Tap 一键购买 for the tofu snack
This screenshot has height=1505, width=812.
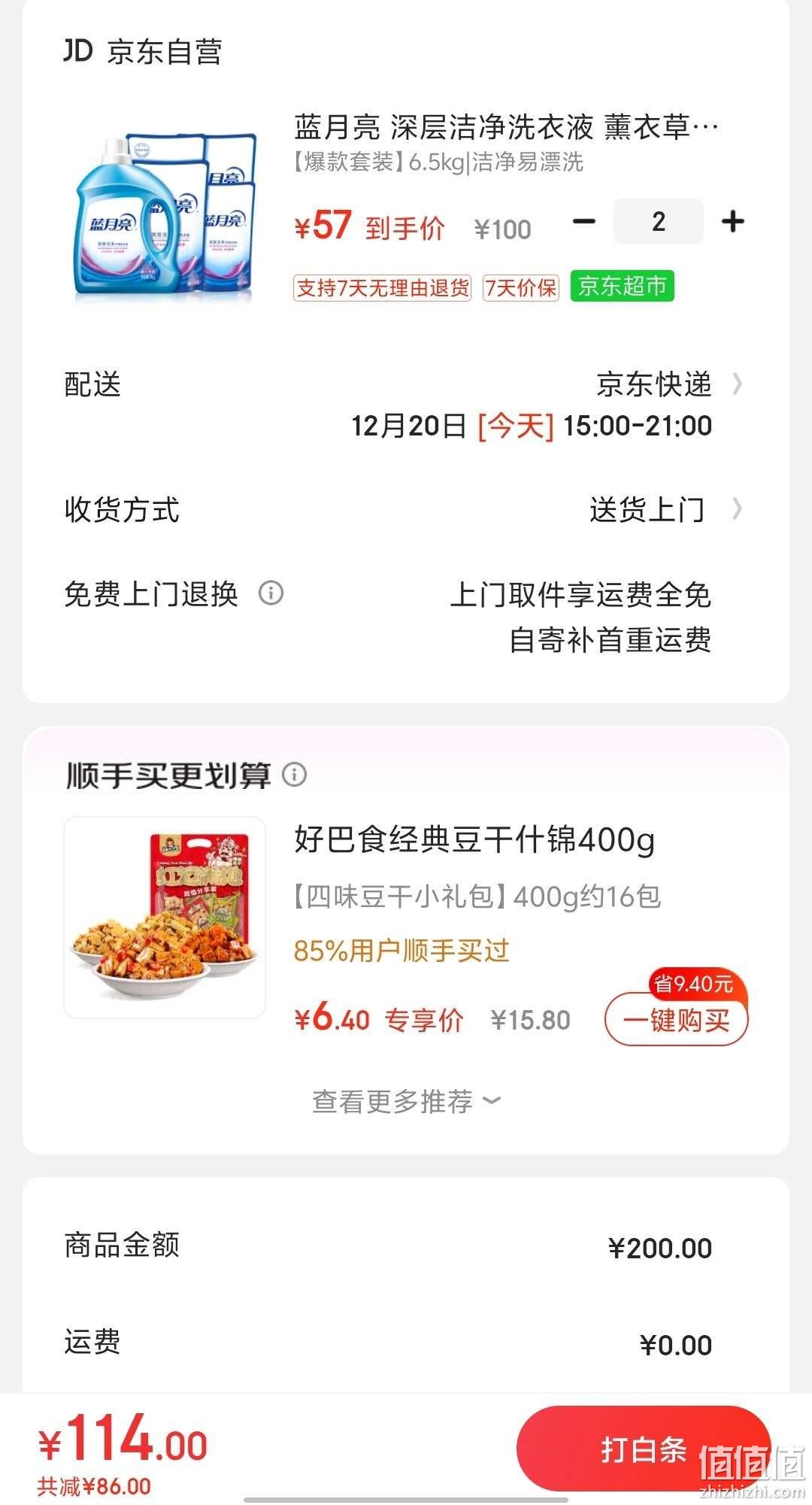click(676, 1019)
